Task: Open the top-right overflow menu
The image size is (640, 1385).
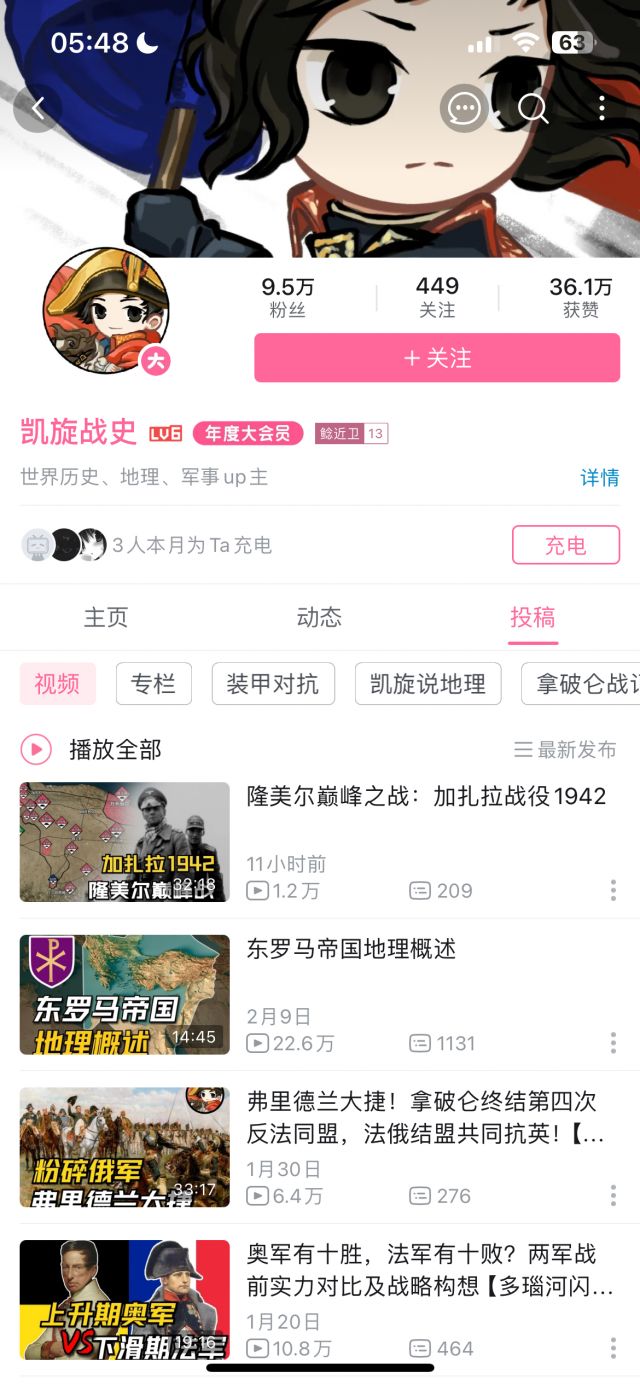Action: 602,109
